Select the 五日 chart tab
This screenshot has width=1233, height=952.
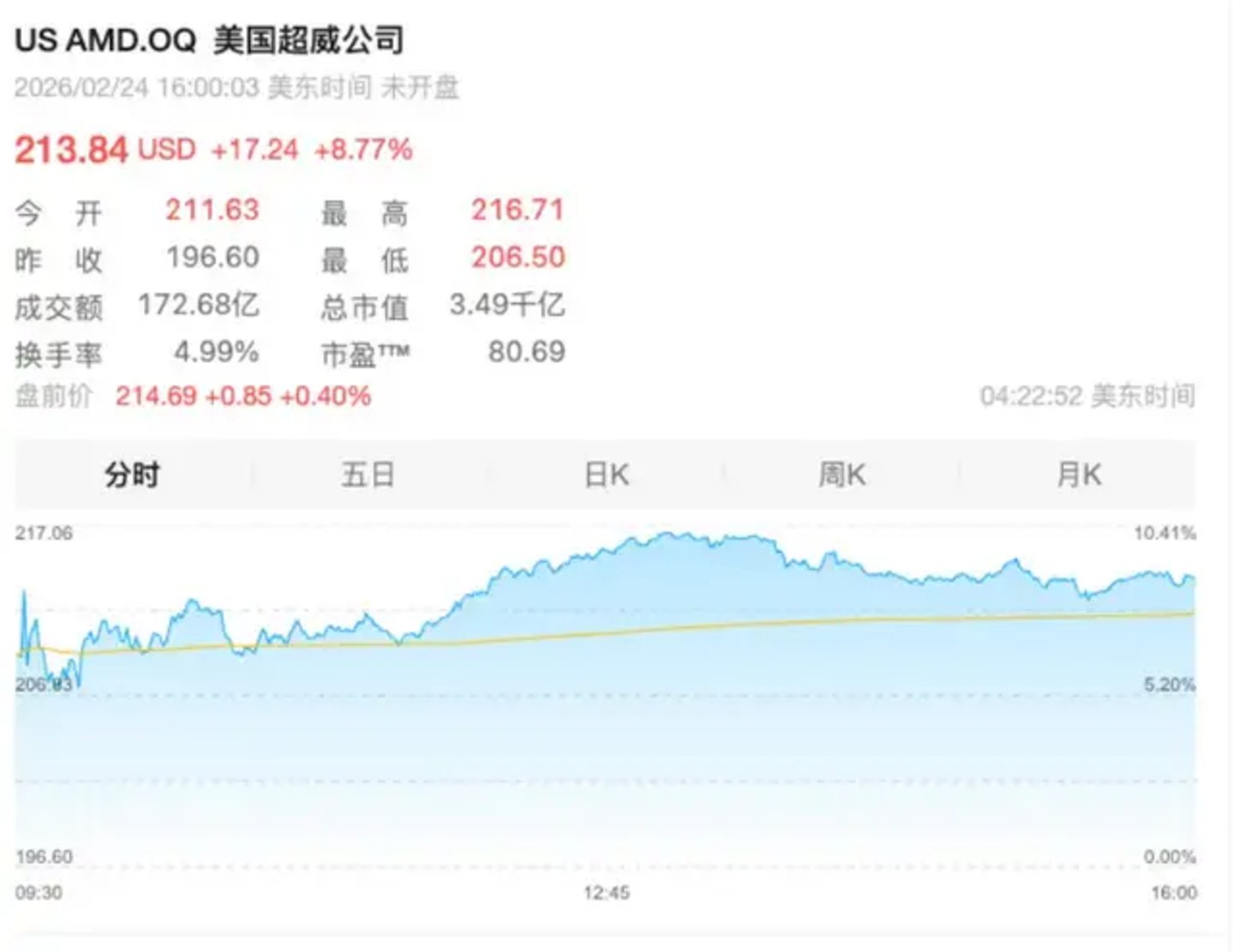[368, 474]
